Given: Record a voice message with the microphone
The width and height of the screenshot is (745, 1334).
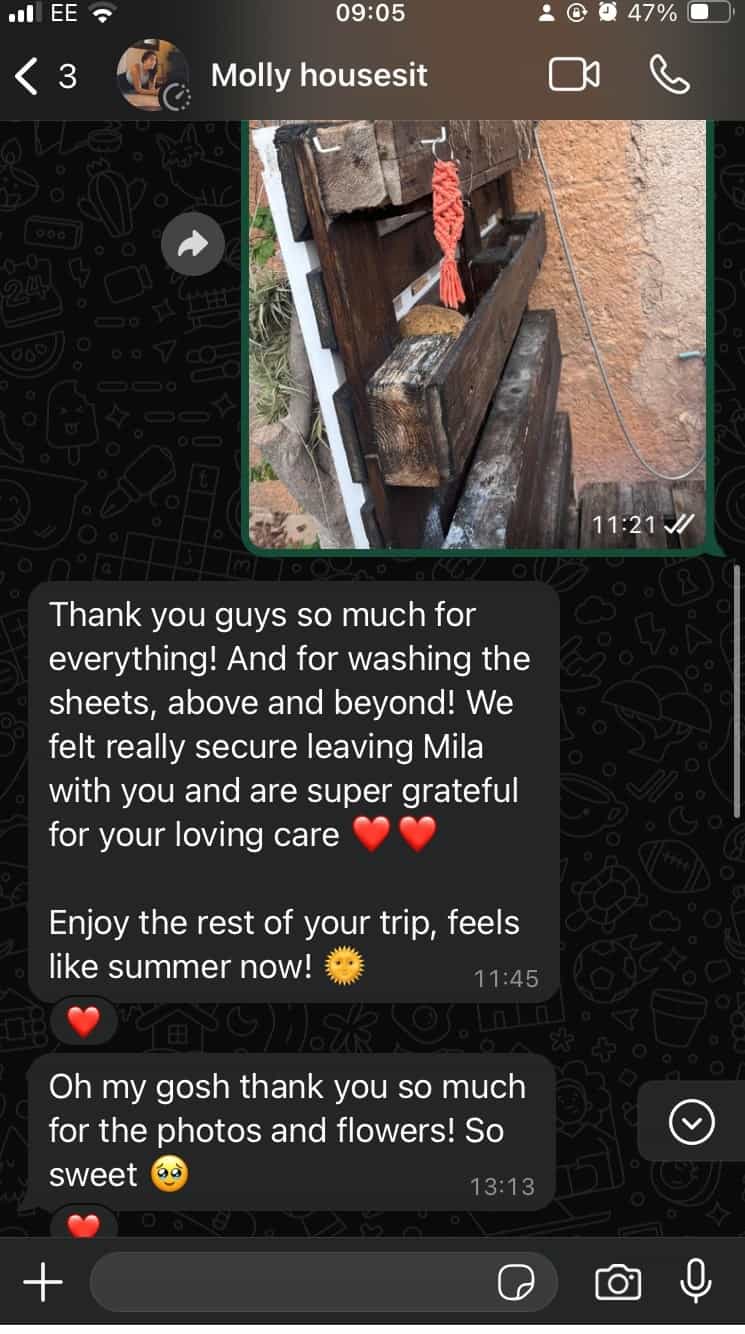Looking at the screenshot, I should point(696,1282).
